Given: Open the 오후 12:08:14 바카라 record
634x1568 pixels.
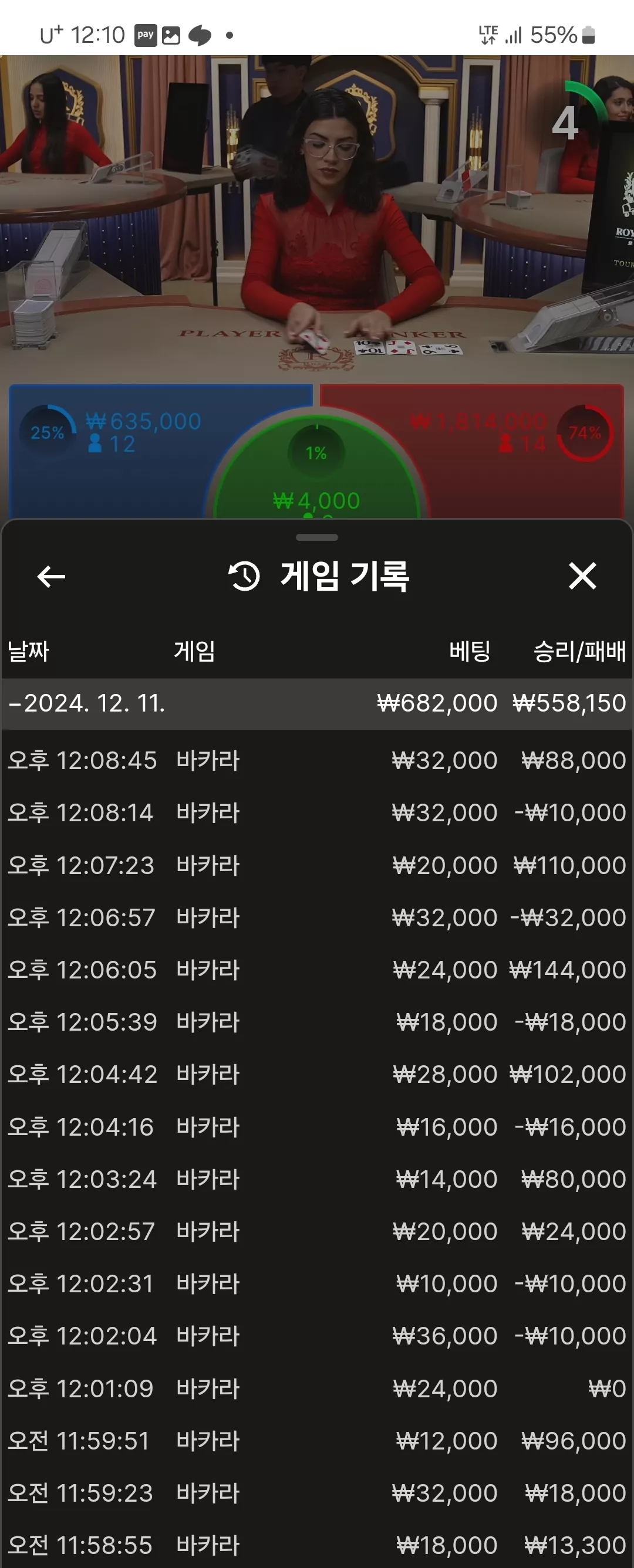Looking at the screenshot, I should tap(316, 813).
